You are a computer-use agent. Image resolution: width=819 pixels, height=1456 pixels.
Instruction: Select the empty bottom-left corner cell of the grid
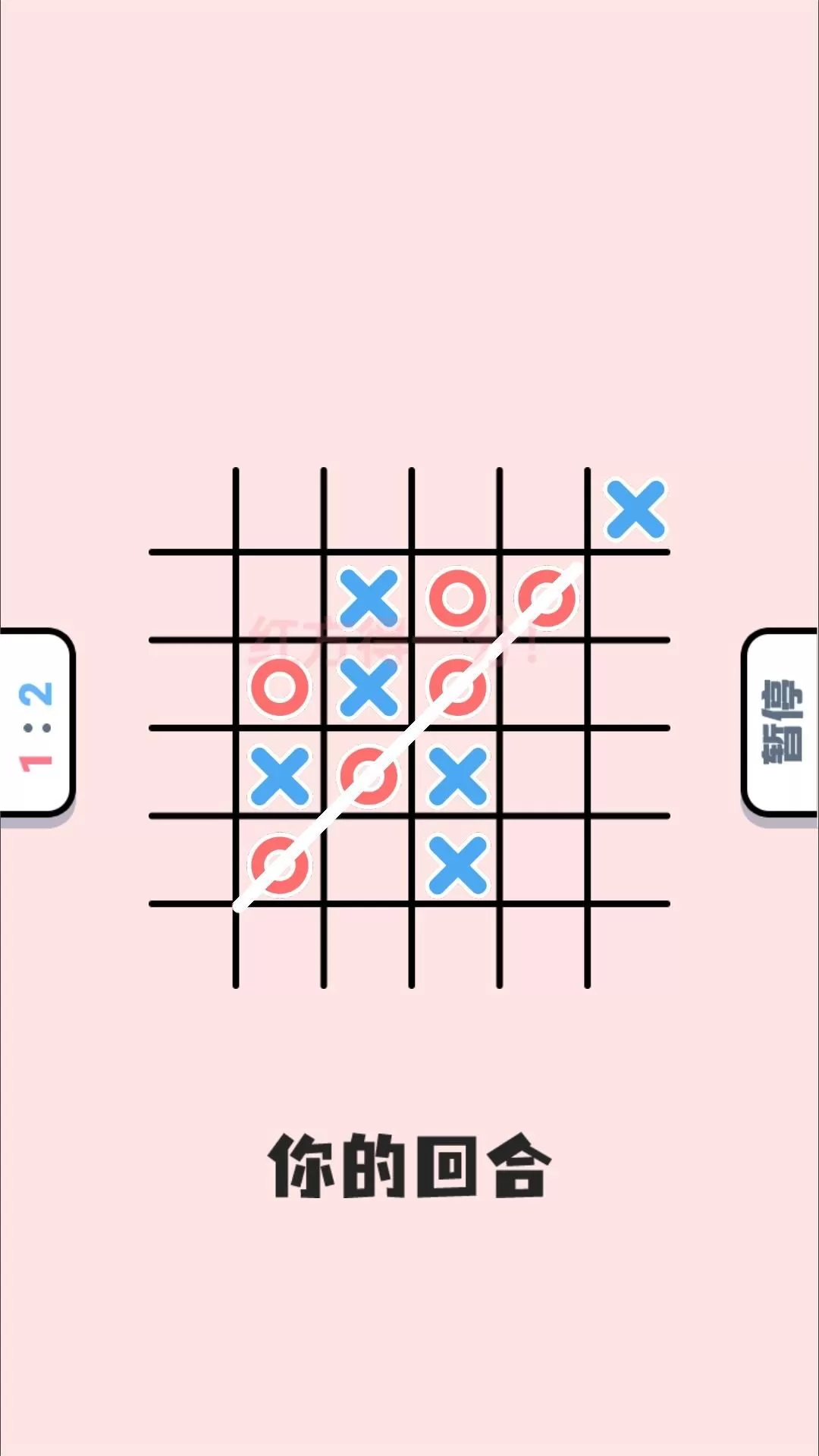tap(193, 946)
